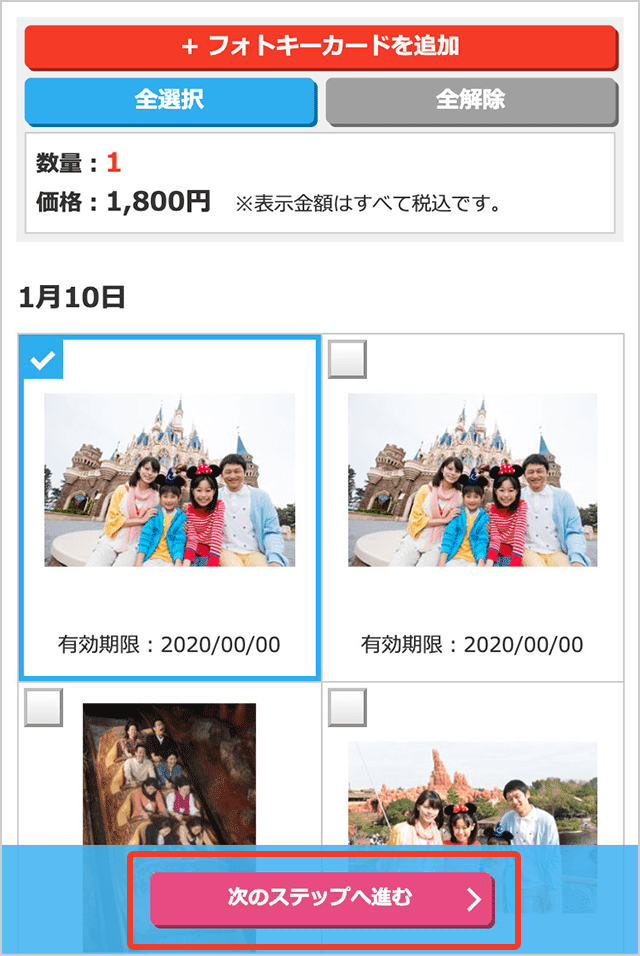640x956 pixels.
Task: Check the roller coaster ride photo's checkbox
Action: pos(43,707)
